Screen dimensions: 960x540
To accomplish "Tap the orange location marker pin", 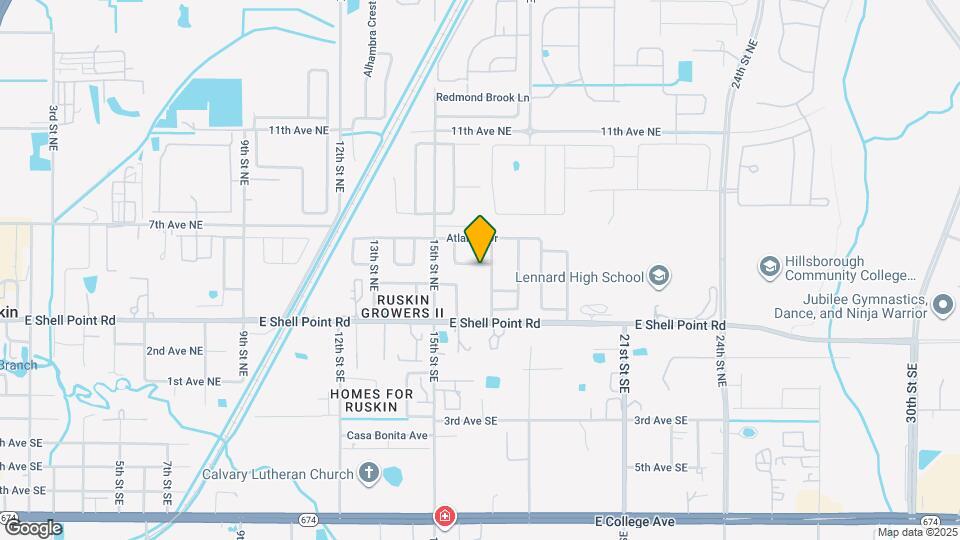I will click(481, 239).
